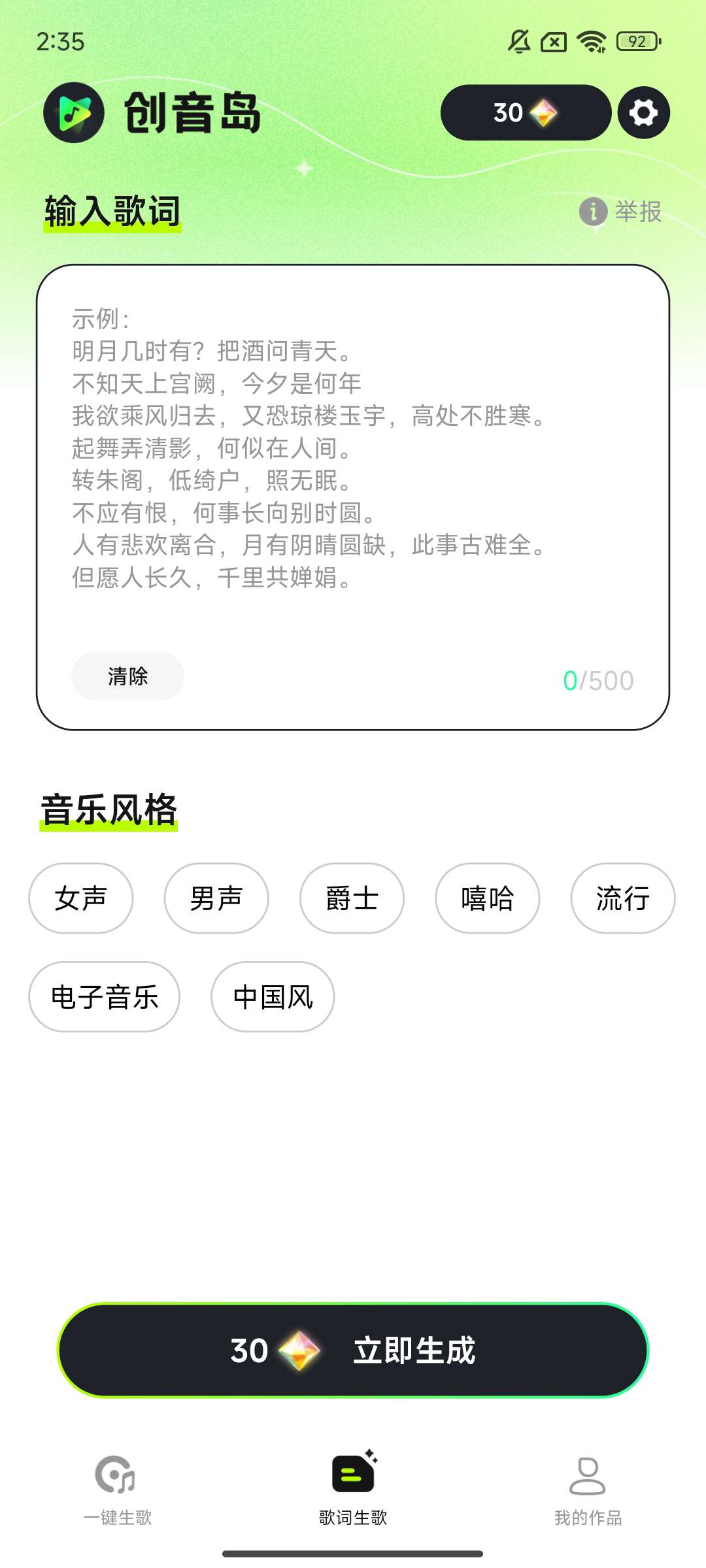
Task: Activate the 中国风 Chinese style chip
Action: pos(273,996)
